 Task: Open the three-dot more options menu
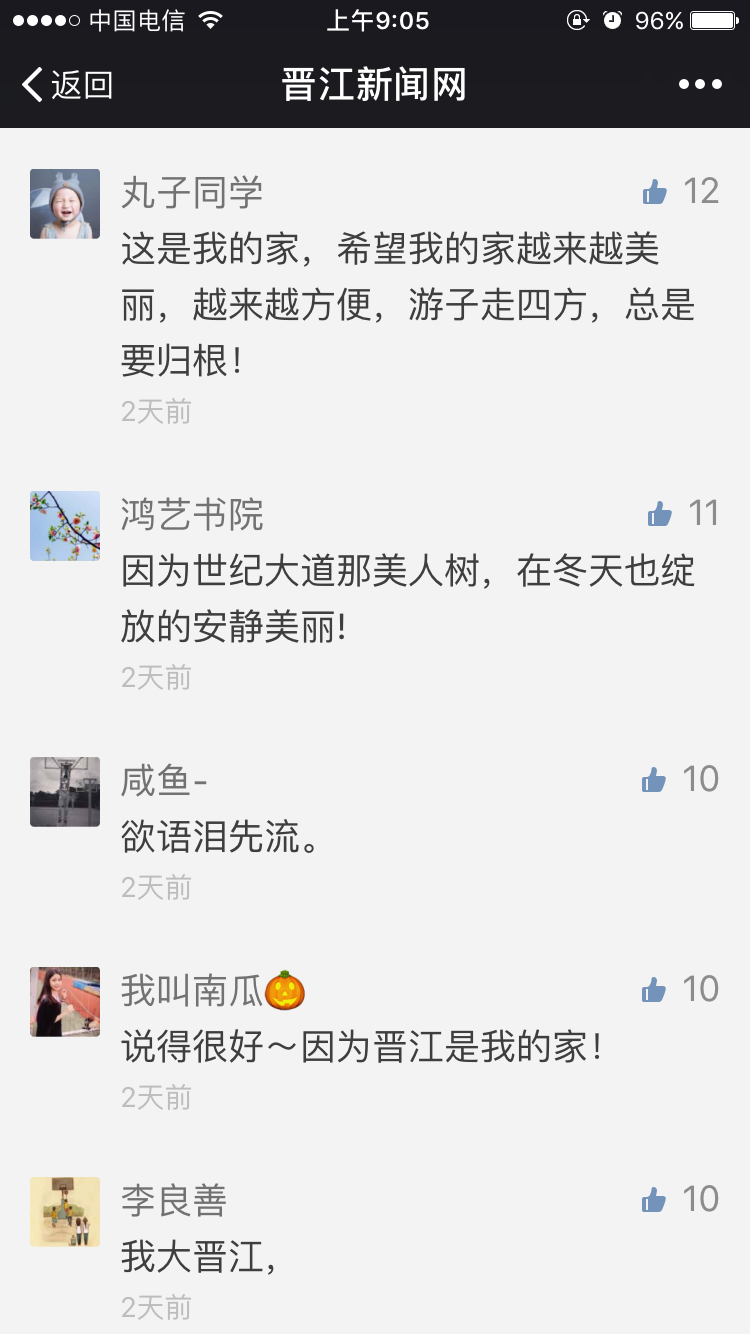pyautogui.click(x=700, y=85)
